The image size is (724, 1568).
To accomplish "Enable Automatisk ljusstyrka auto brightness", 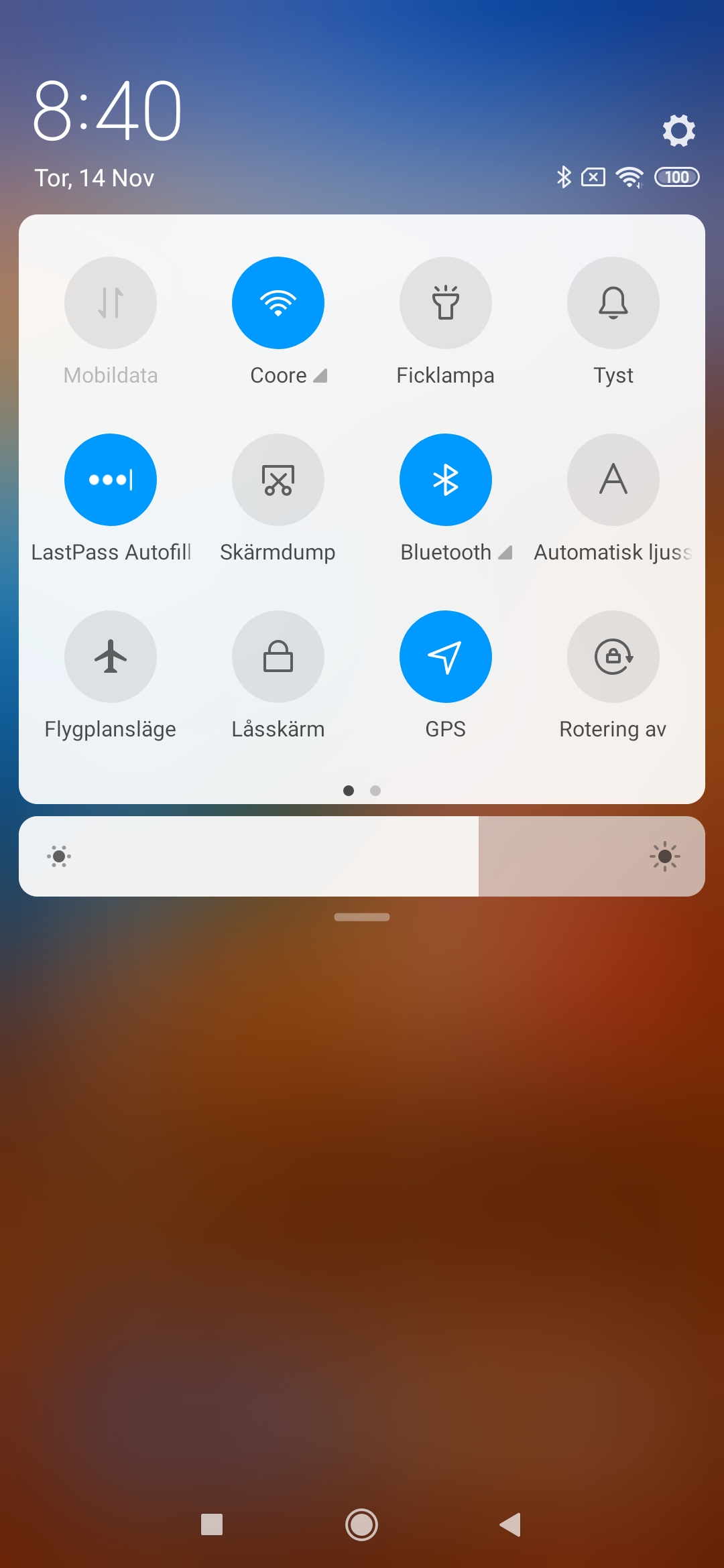I will click(613, 480).
